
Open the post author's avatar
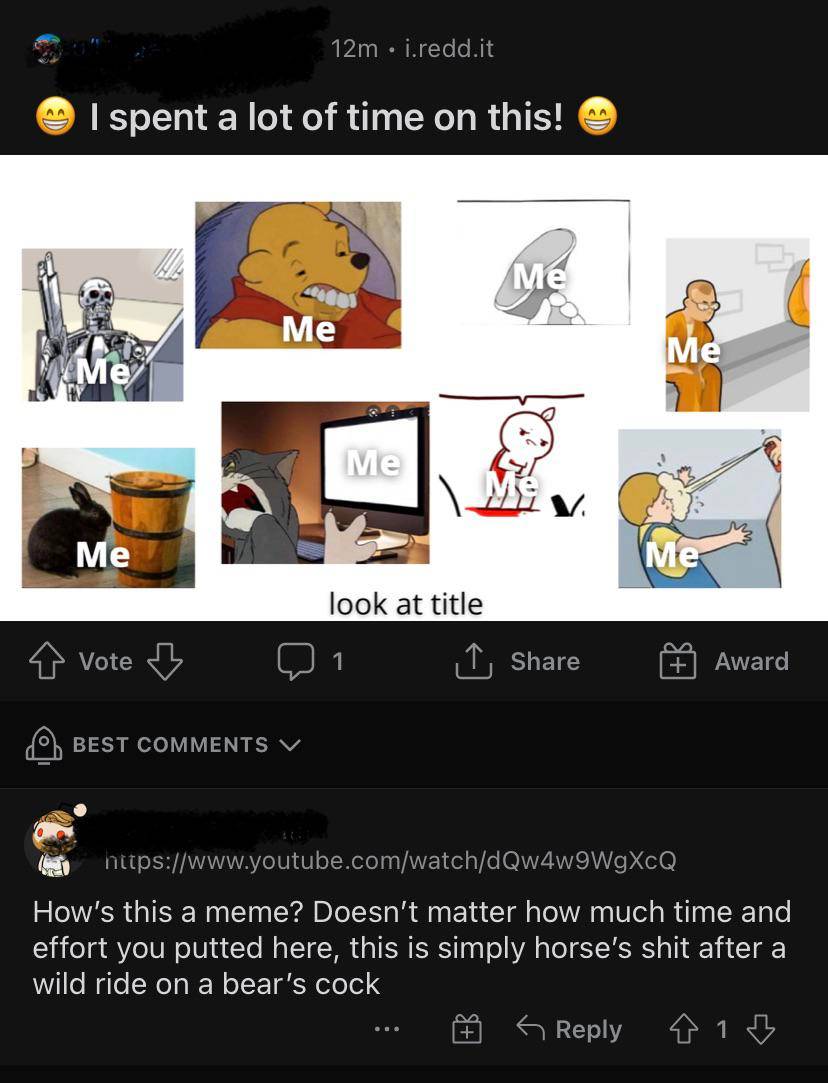click(47, 47)
